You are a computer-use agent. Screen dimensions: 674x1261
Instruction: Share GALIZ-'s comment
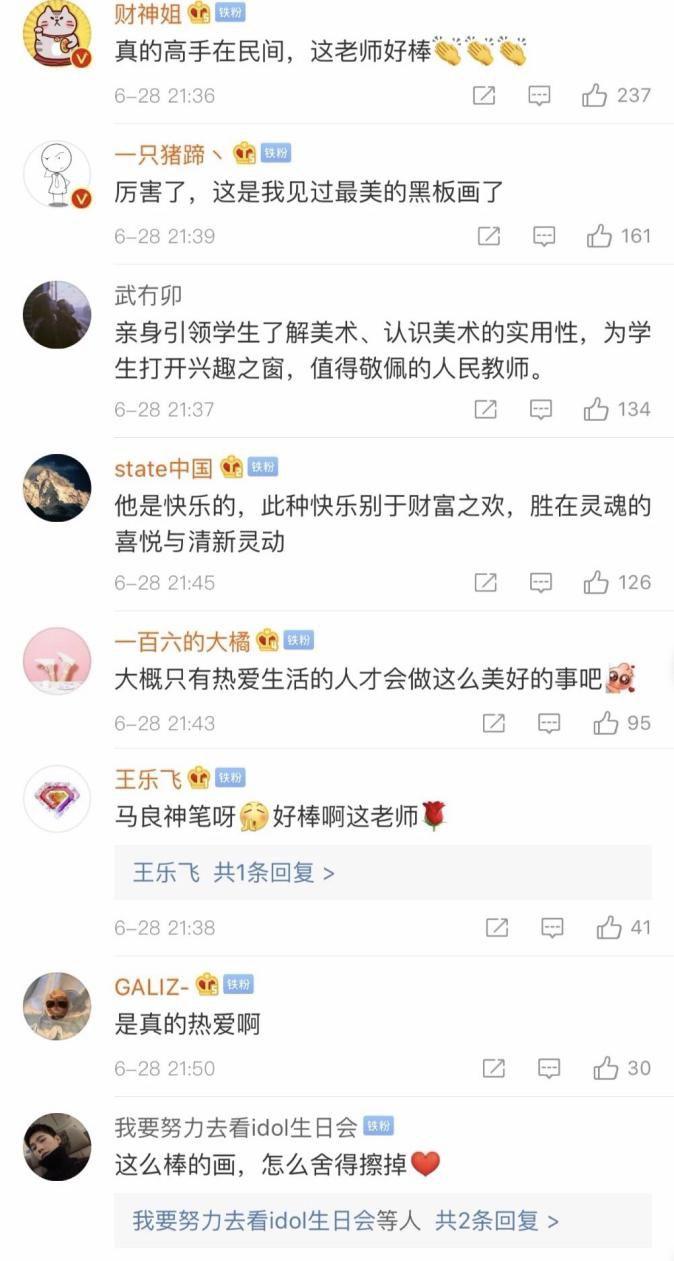point(494,1069)
